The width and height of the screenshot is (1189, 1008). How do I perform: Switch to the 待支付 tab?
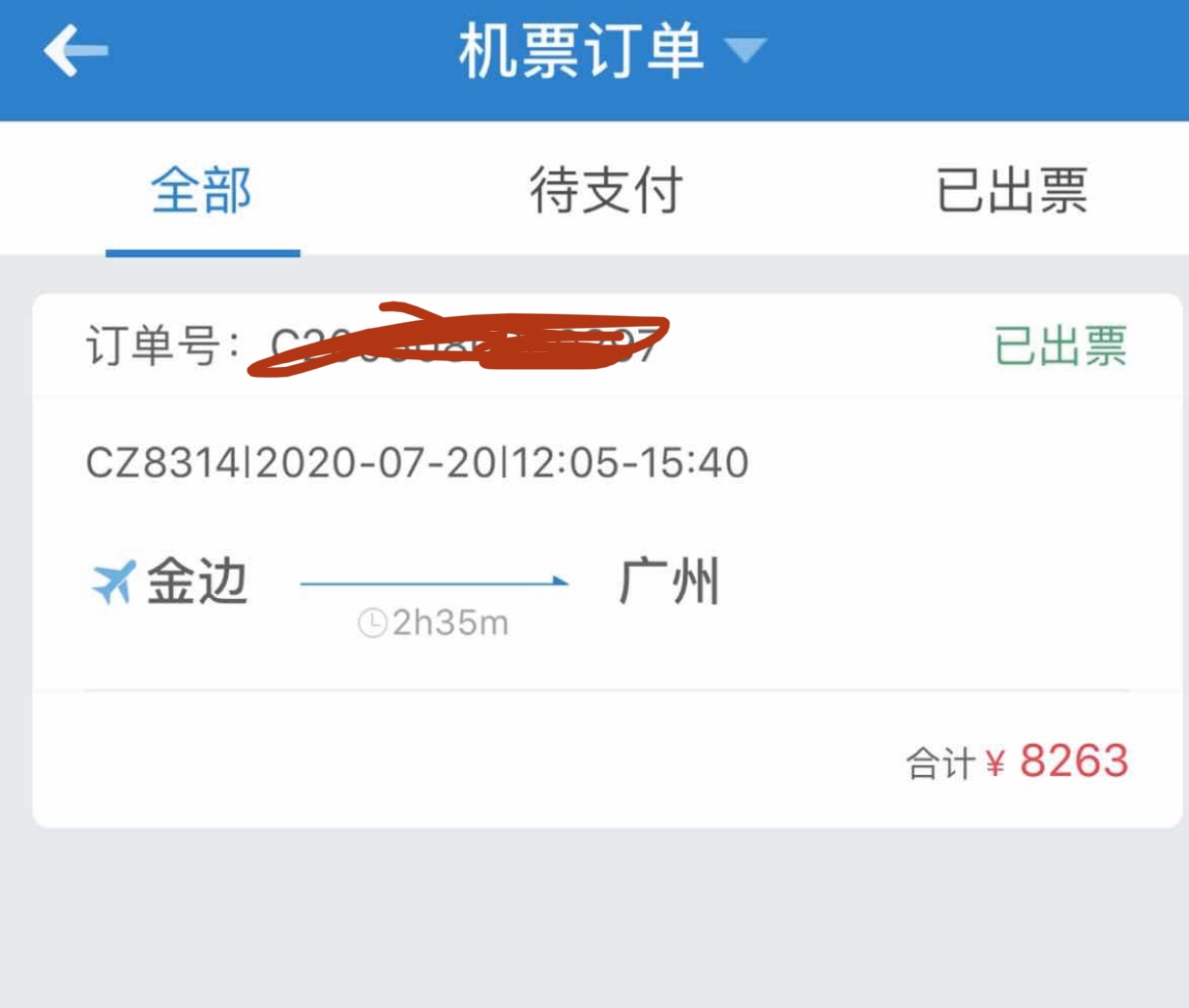pos(606,190)
